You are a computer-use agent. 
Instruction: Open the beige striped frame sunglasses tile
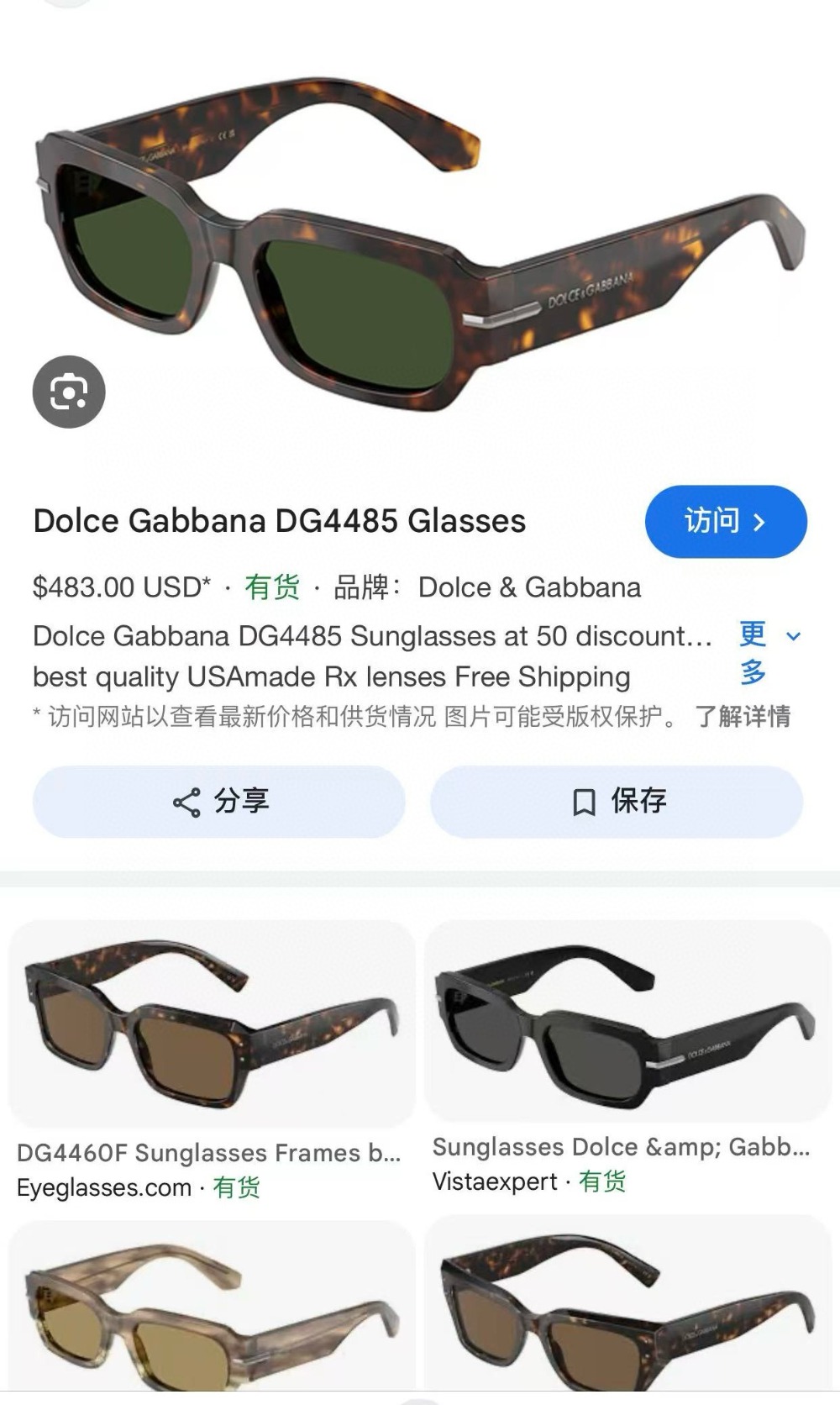(x=212, y=1311)
